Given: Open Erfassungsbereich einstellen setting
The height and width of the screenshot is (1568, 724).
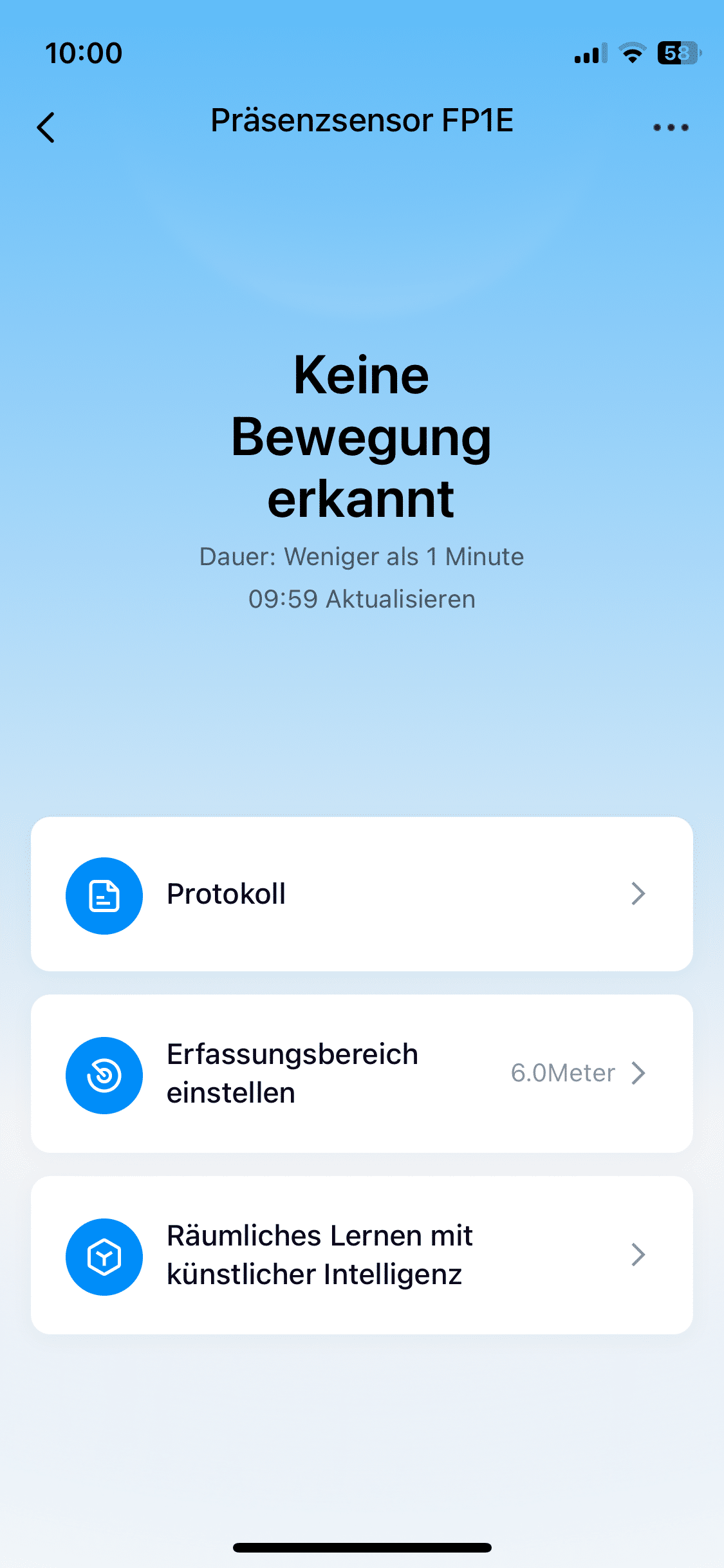Looking at the screenshot, I should pyautogui.click(x=362, y=1073).
